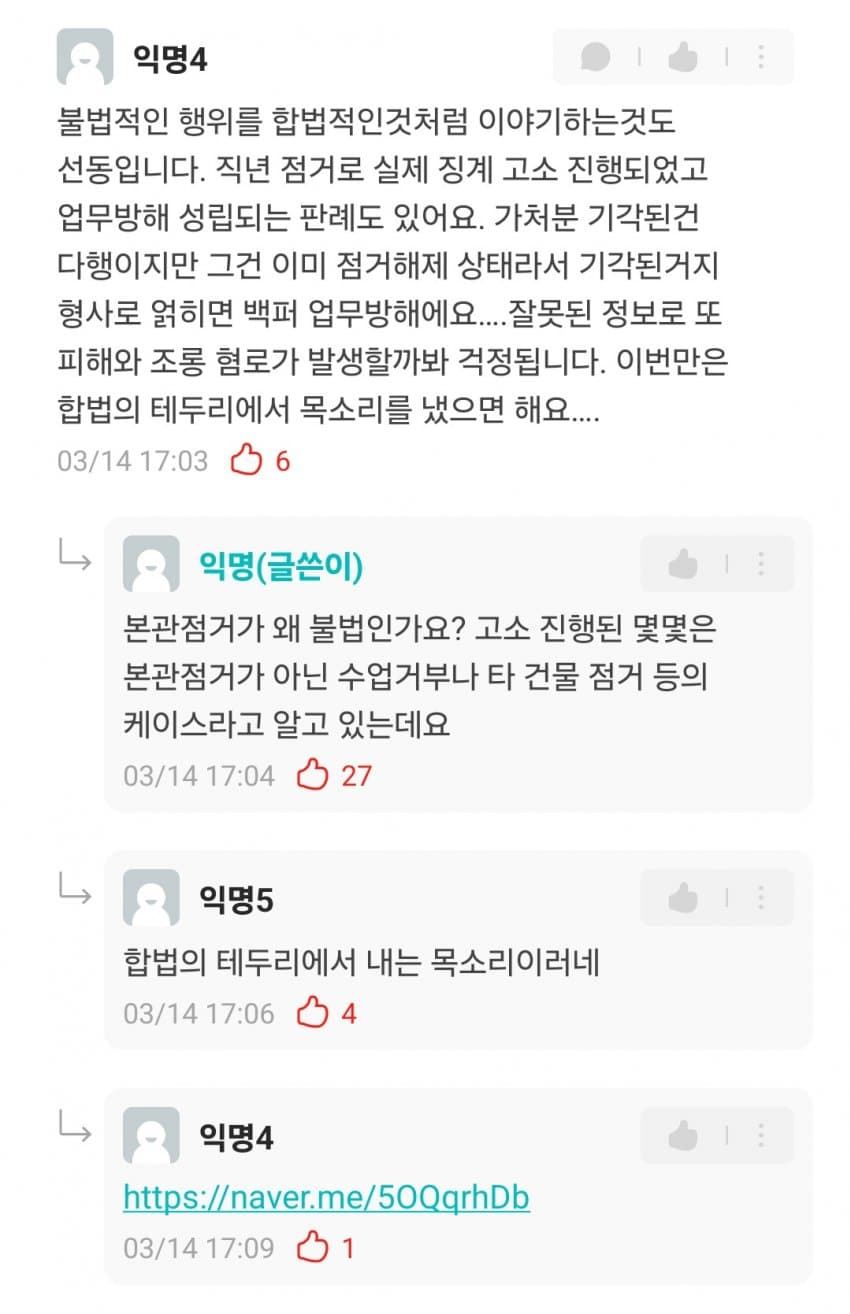This screenshot has height=1314, width=850.
Task: Like the 익명(글쓴이) reply
Action: click(683, 565)
